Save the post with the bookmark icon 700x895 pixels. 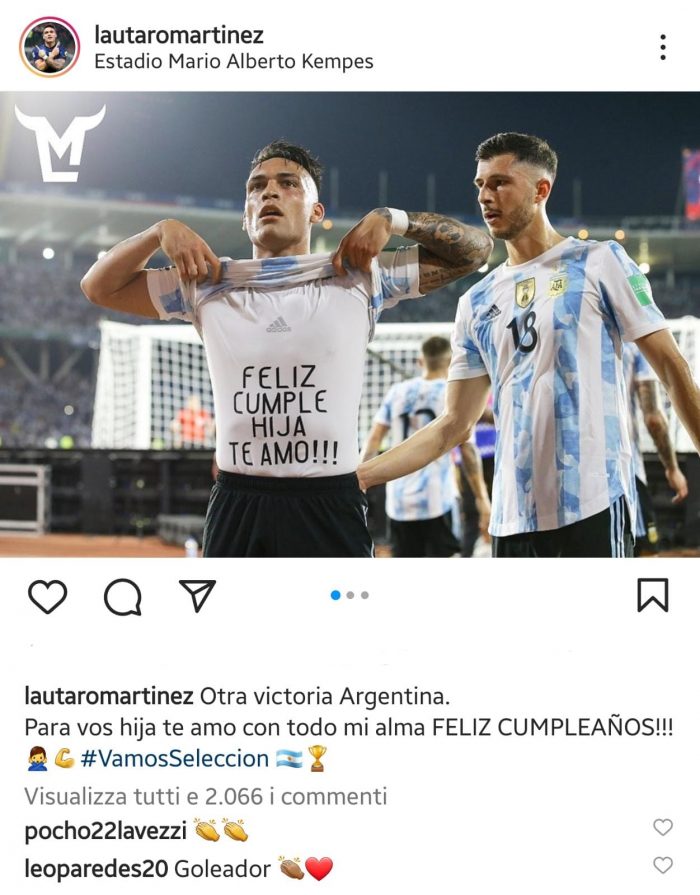click(x=652, y=595)
